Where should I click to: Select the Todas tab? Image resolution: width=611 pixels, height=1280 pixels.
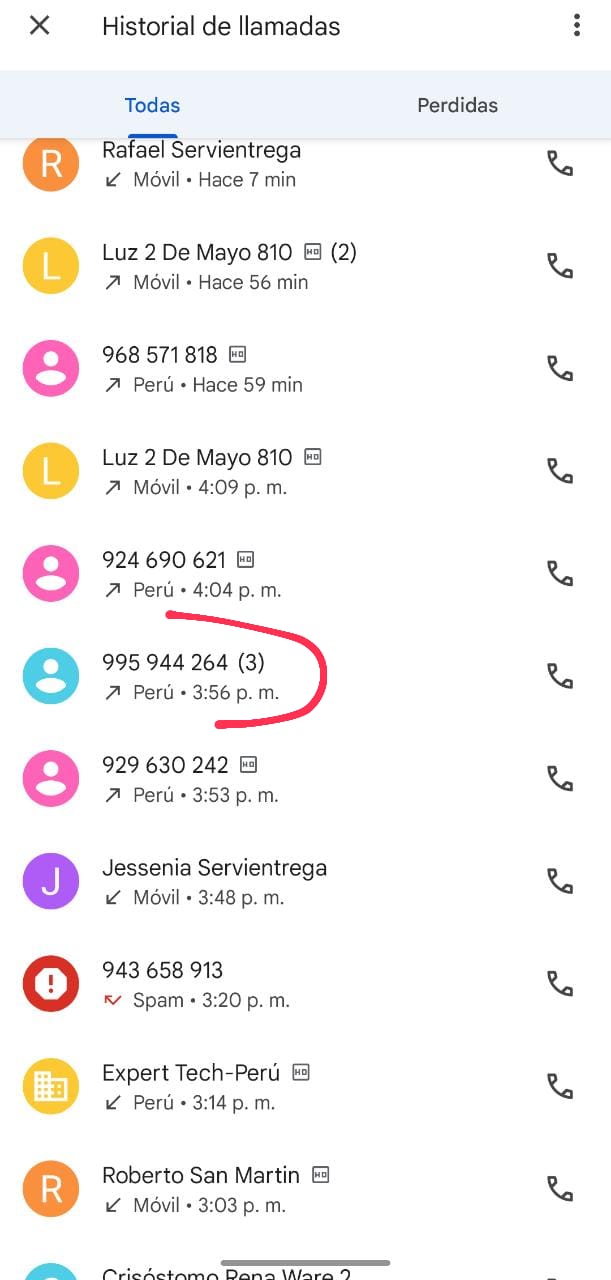(152, 105)
